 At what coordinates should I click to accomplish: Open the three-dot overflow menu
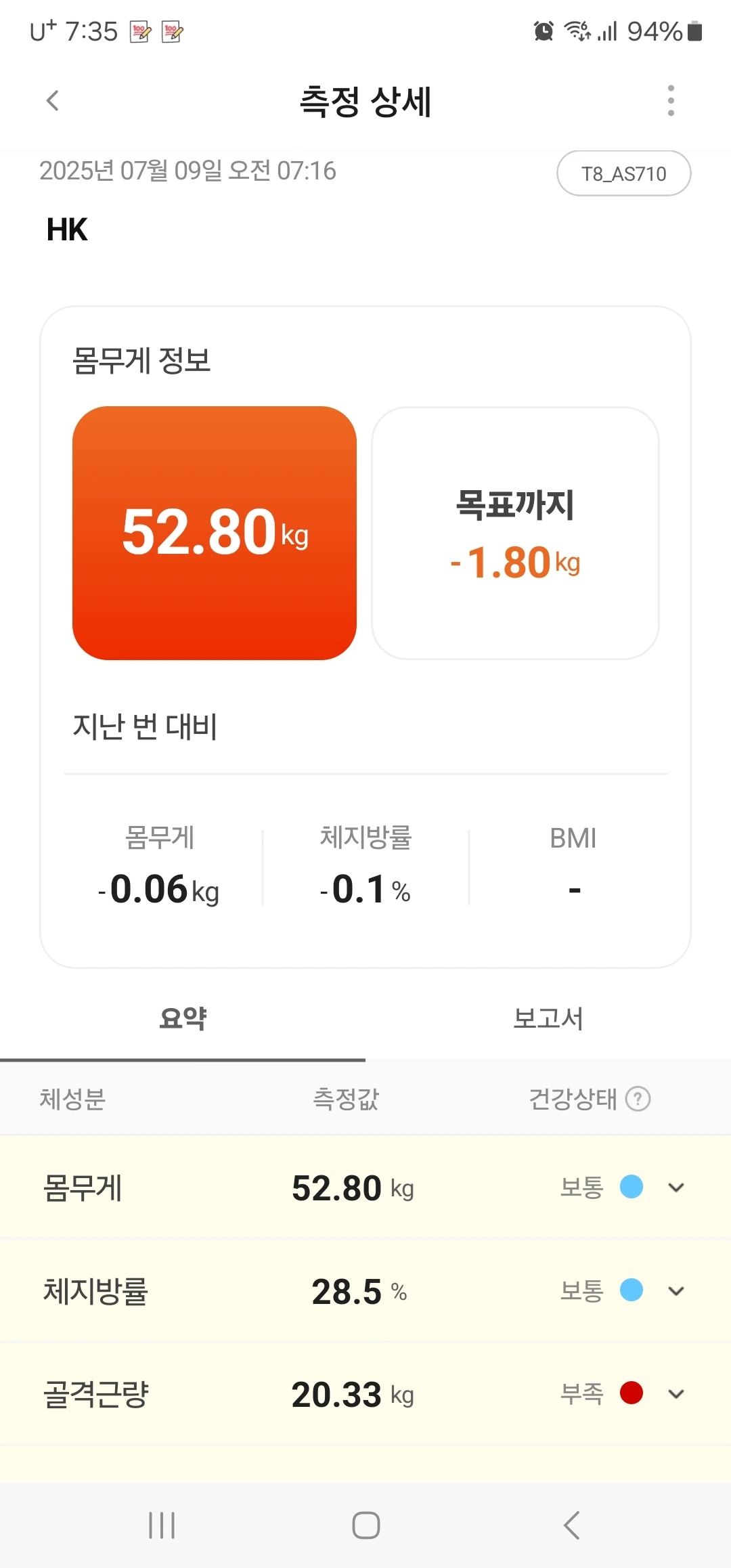[671, 101]
